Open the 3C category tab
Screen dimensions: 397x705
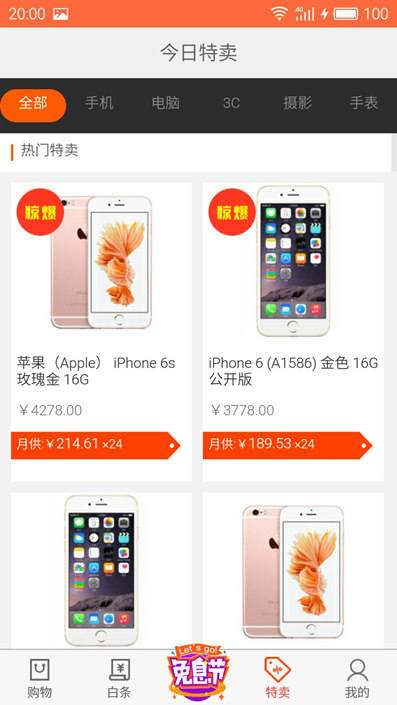[232, 103]
